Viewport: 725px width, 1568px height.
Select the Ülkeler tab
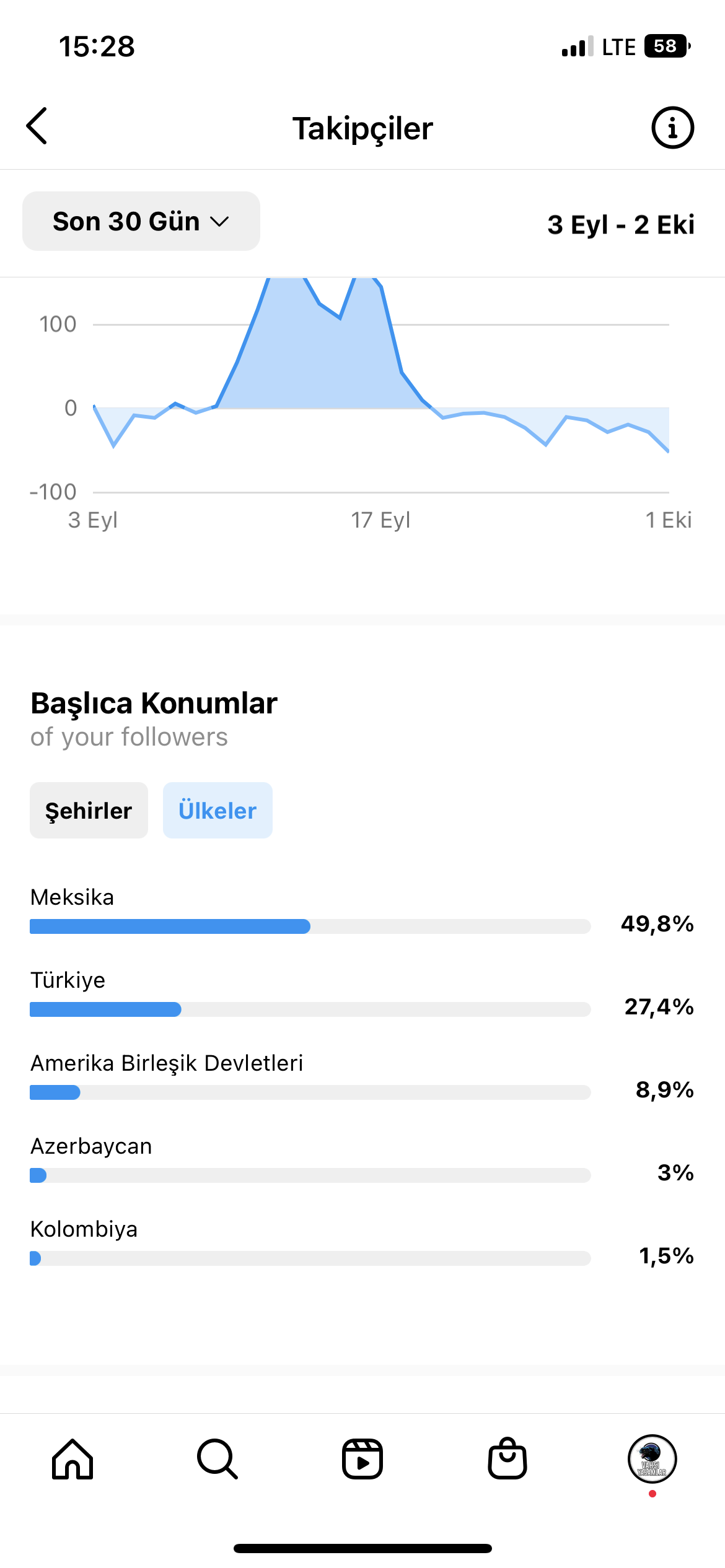217,810
